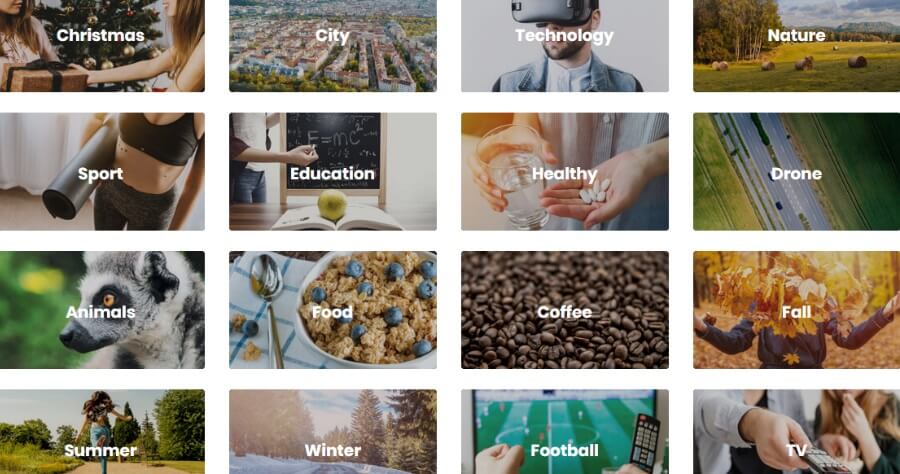Open the Healthy category

pos(564,173)
